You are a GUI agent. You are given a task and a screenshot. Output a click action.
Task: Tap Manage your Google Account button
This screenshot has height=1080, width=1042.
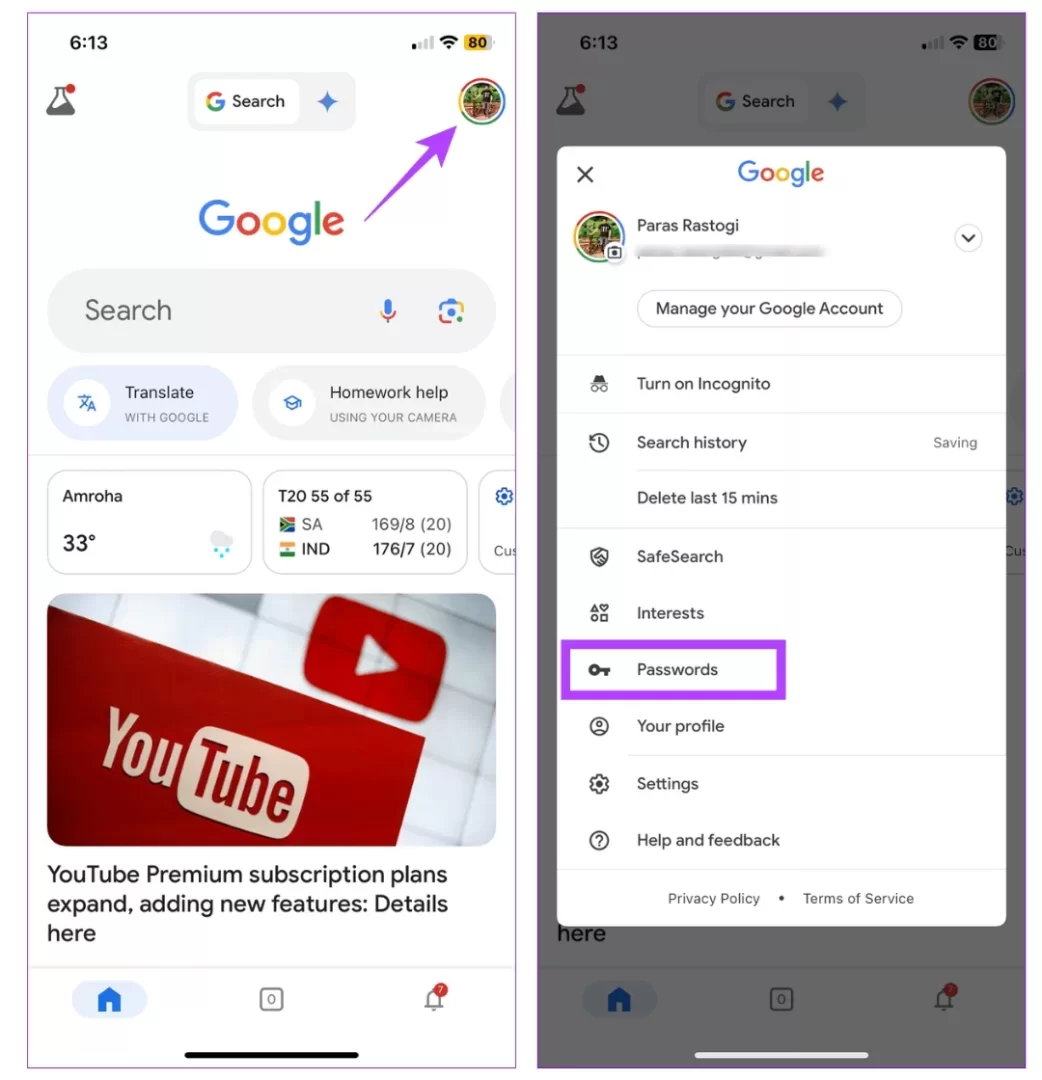(x=769, y=309)
